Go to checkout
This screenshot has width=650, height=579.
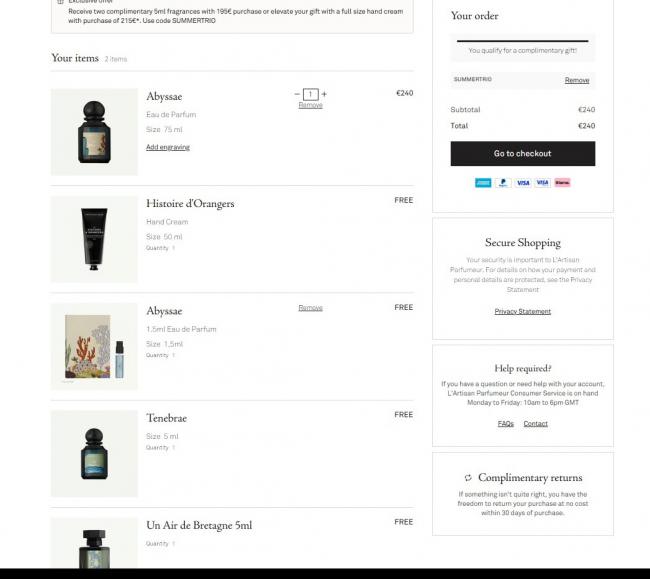tap(522, 154)
